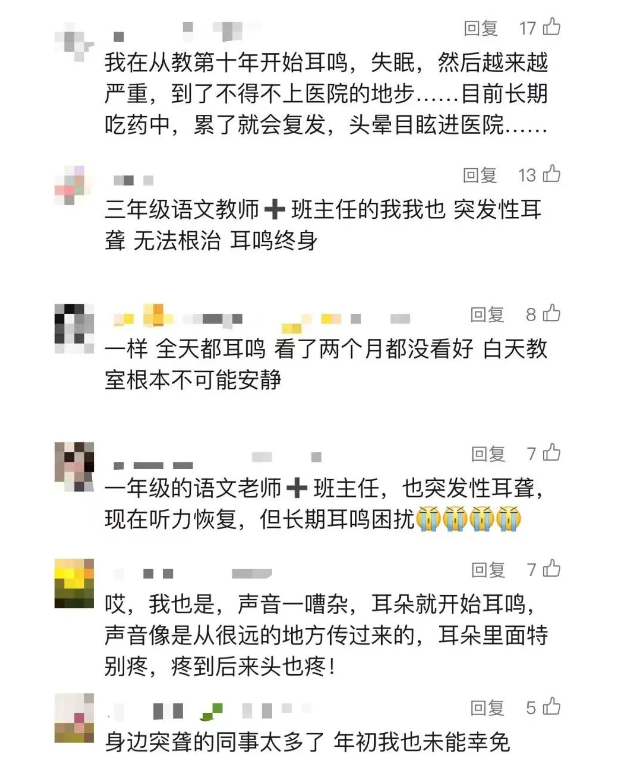Reply to the 声音一嘈杂 comment
Image resolution: width=624 pixels, height=778 pixels.
[488, 570]
